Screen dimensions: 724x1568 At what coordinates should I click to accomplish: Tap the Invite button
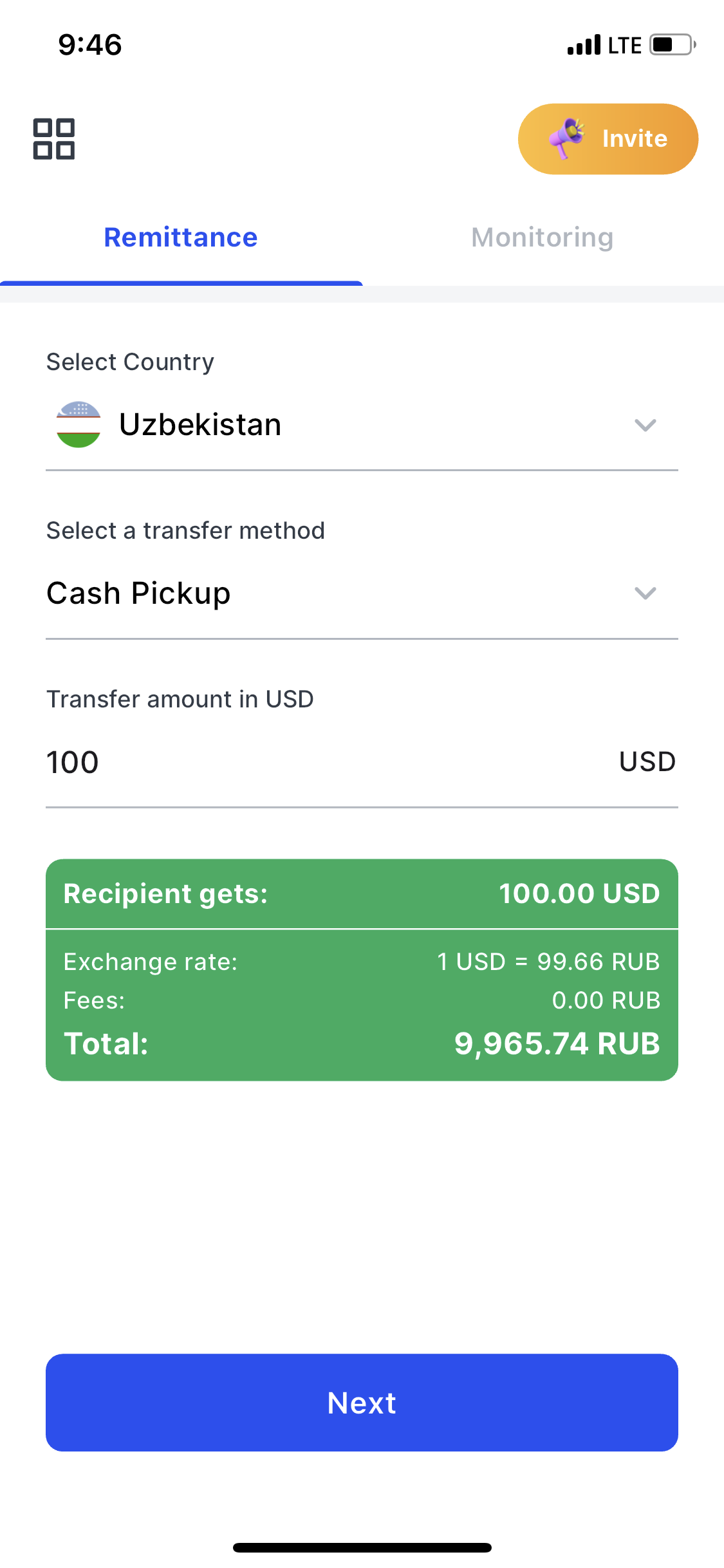click(x=608, y=139)
